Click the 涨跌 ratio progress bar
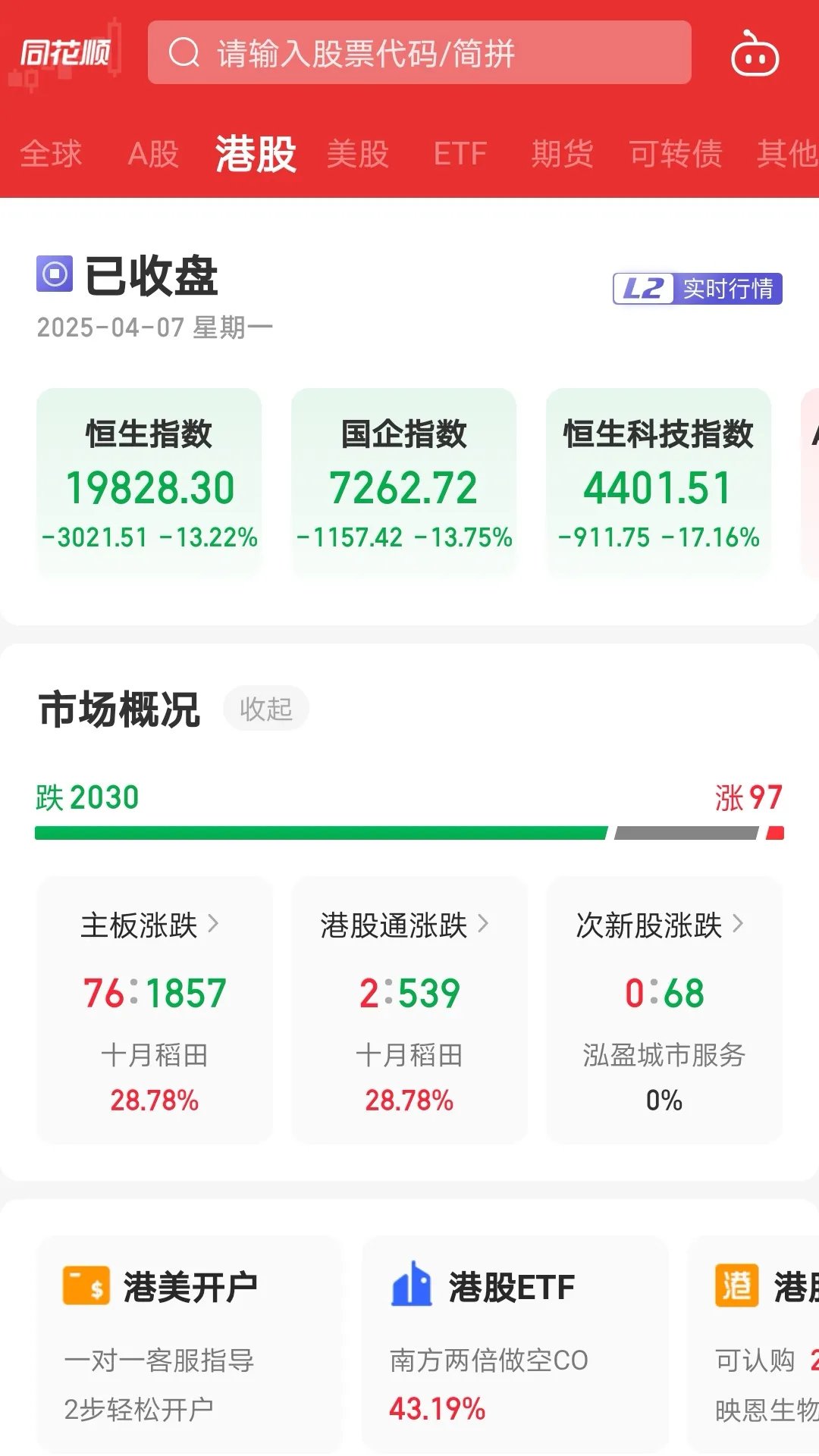 [409, 834]
